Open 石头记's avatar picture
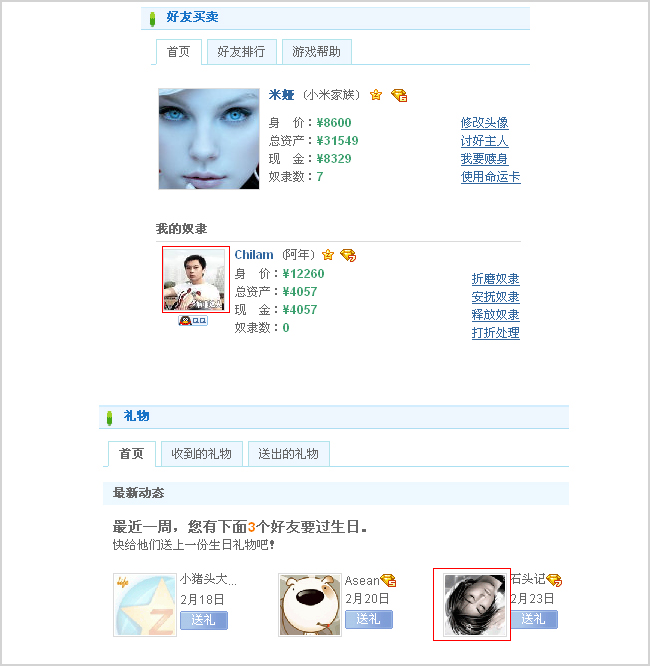The height and width of the screenshot is (666, 650). [472, 604]
